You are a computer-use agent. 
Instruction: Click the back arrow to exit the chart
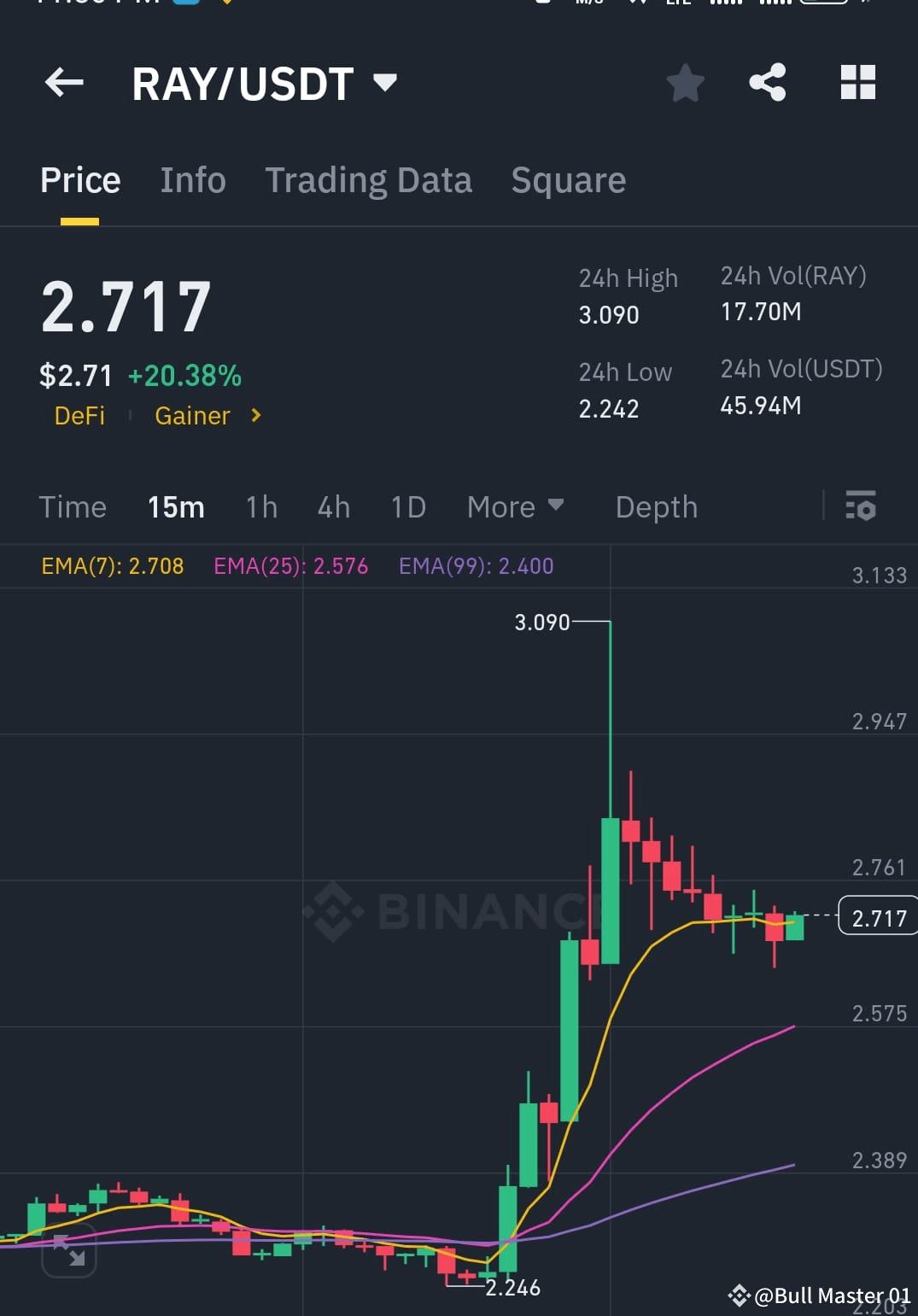coord(62,83)
